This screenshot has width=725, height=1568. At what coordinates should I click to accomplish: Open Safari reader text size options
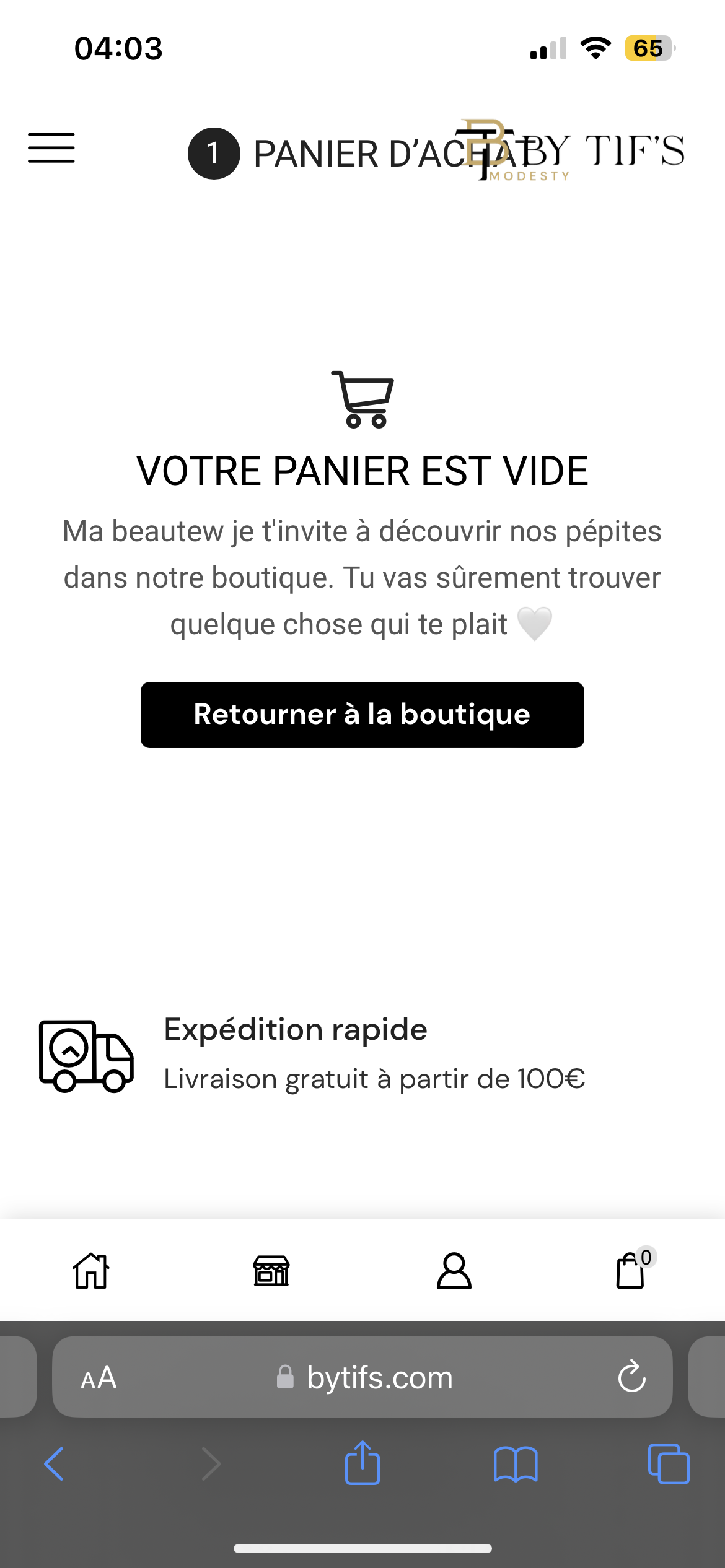[x=99, y=1378]
